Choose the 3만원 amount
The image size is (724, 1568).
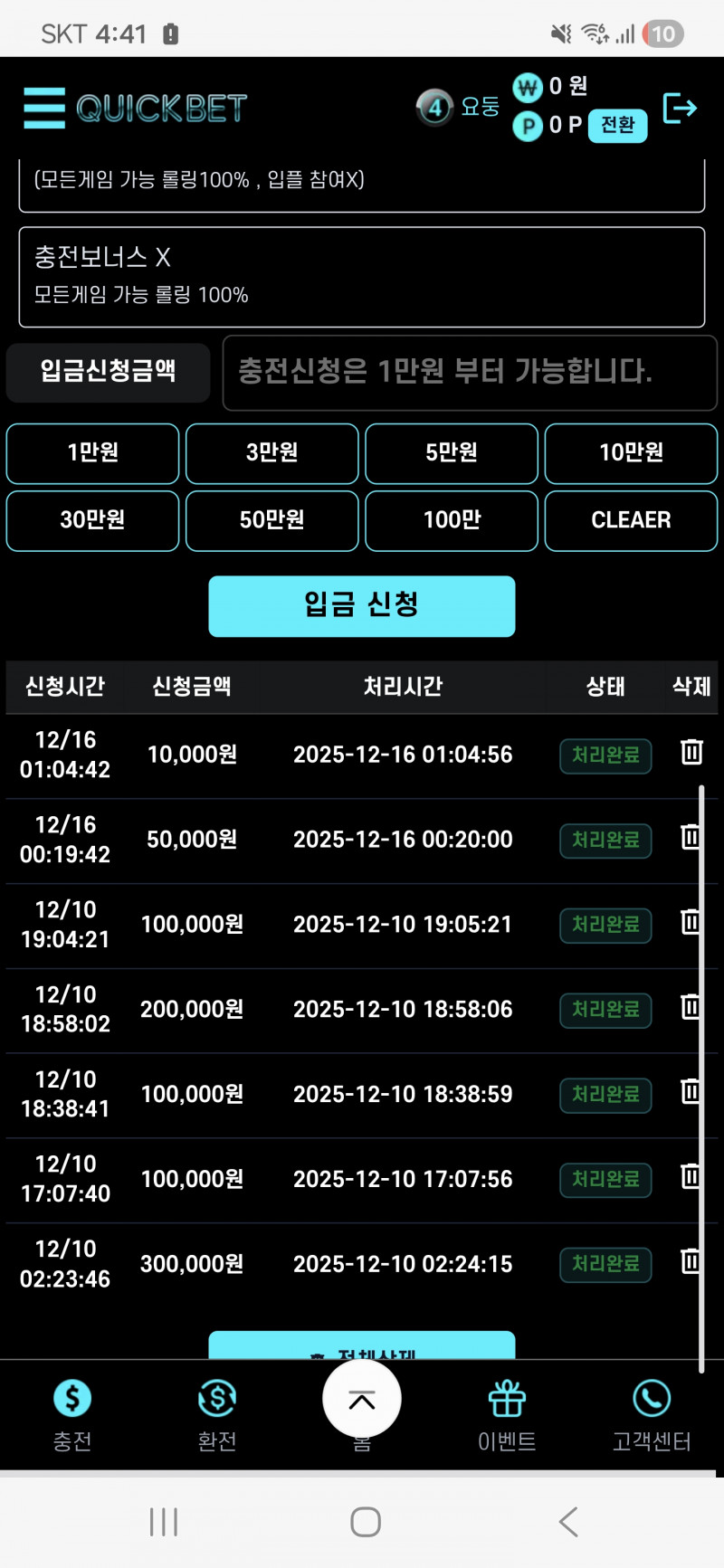271,452
